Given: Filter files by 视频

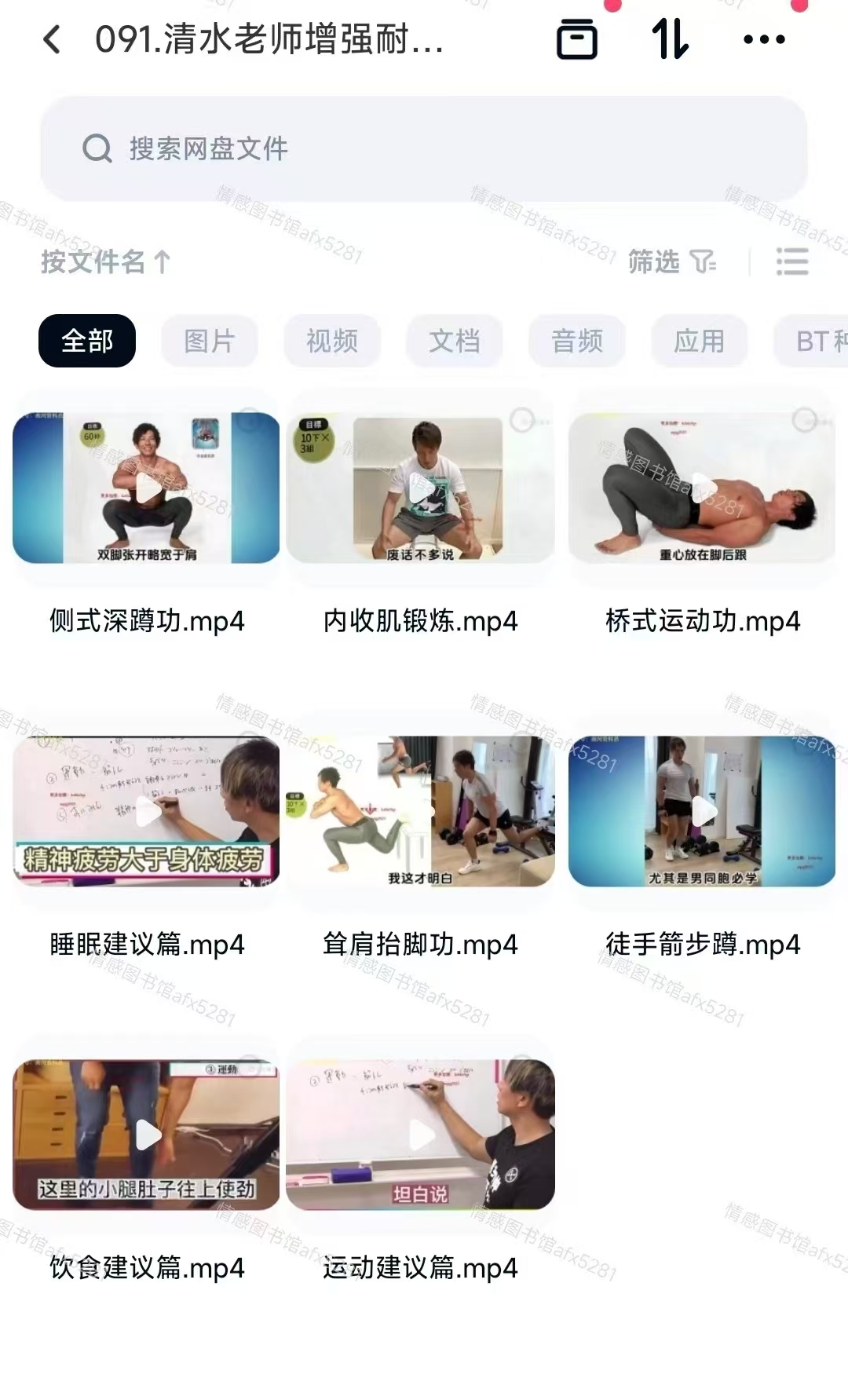Looking at the screenshot, I should [x=332, y=341].
